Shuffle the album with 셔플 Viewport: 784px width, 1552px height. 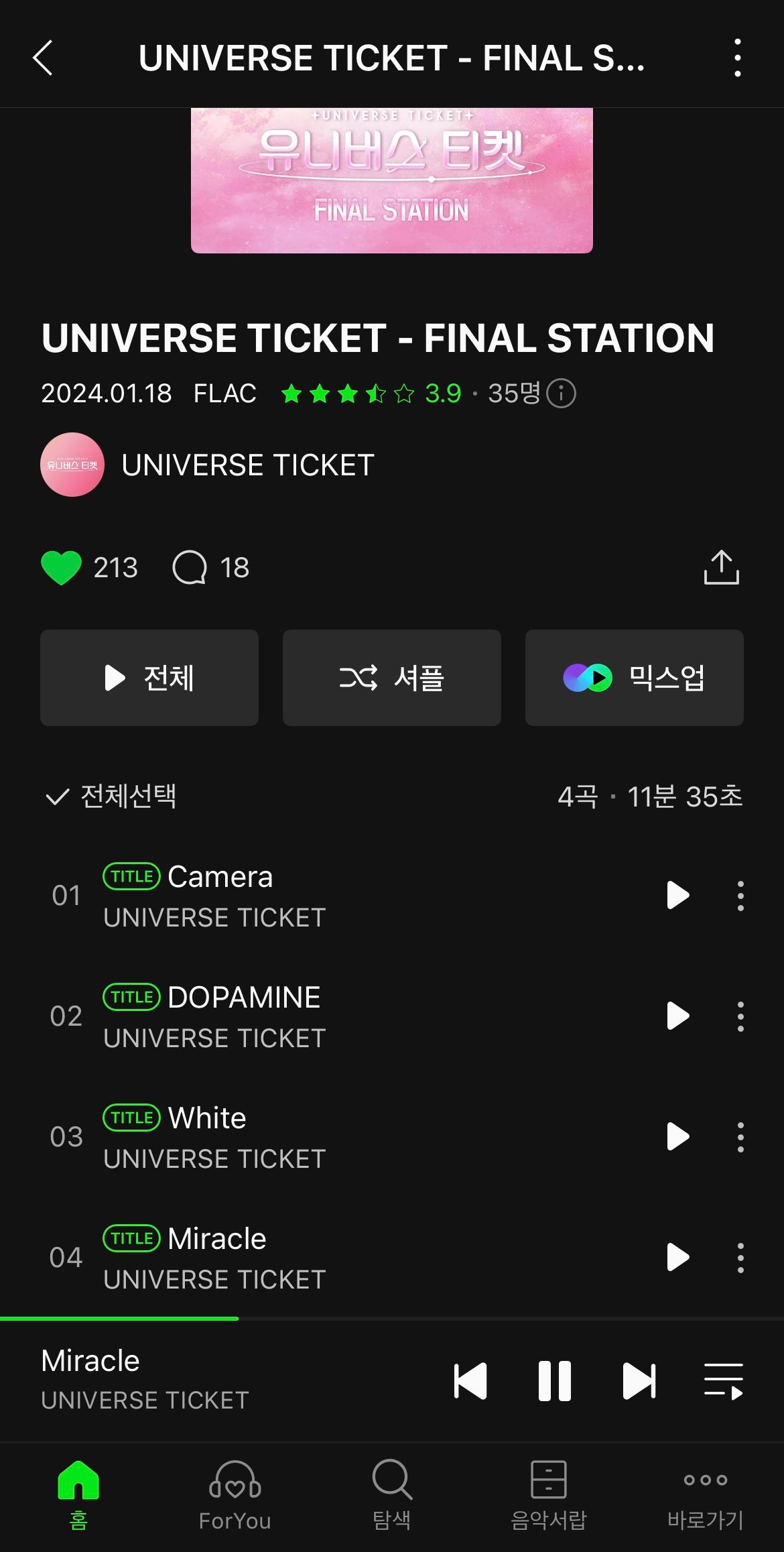click(391, 677)
